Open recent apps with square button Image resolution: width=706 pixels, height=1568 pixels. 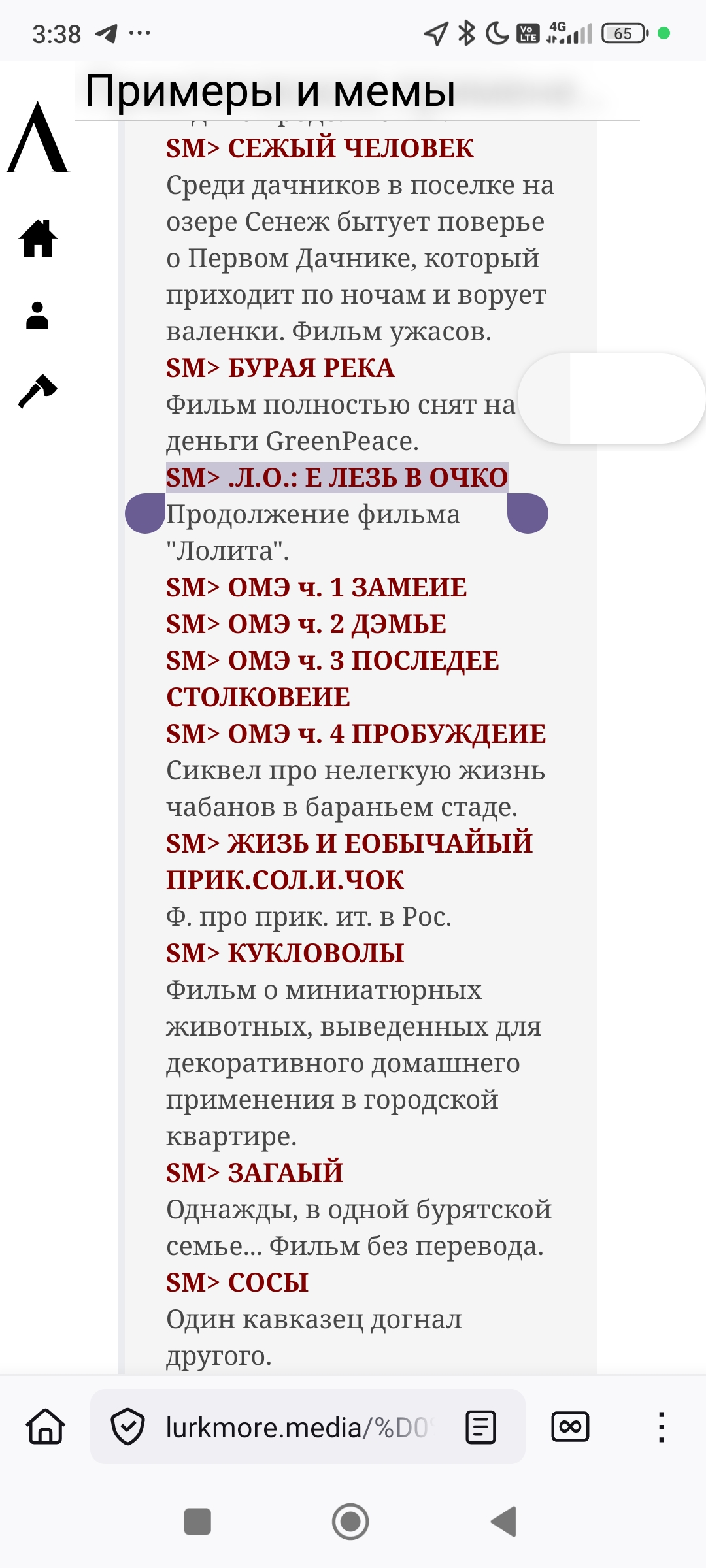pos(197,1522)
